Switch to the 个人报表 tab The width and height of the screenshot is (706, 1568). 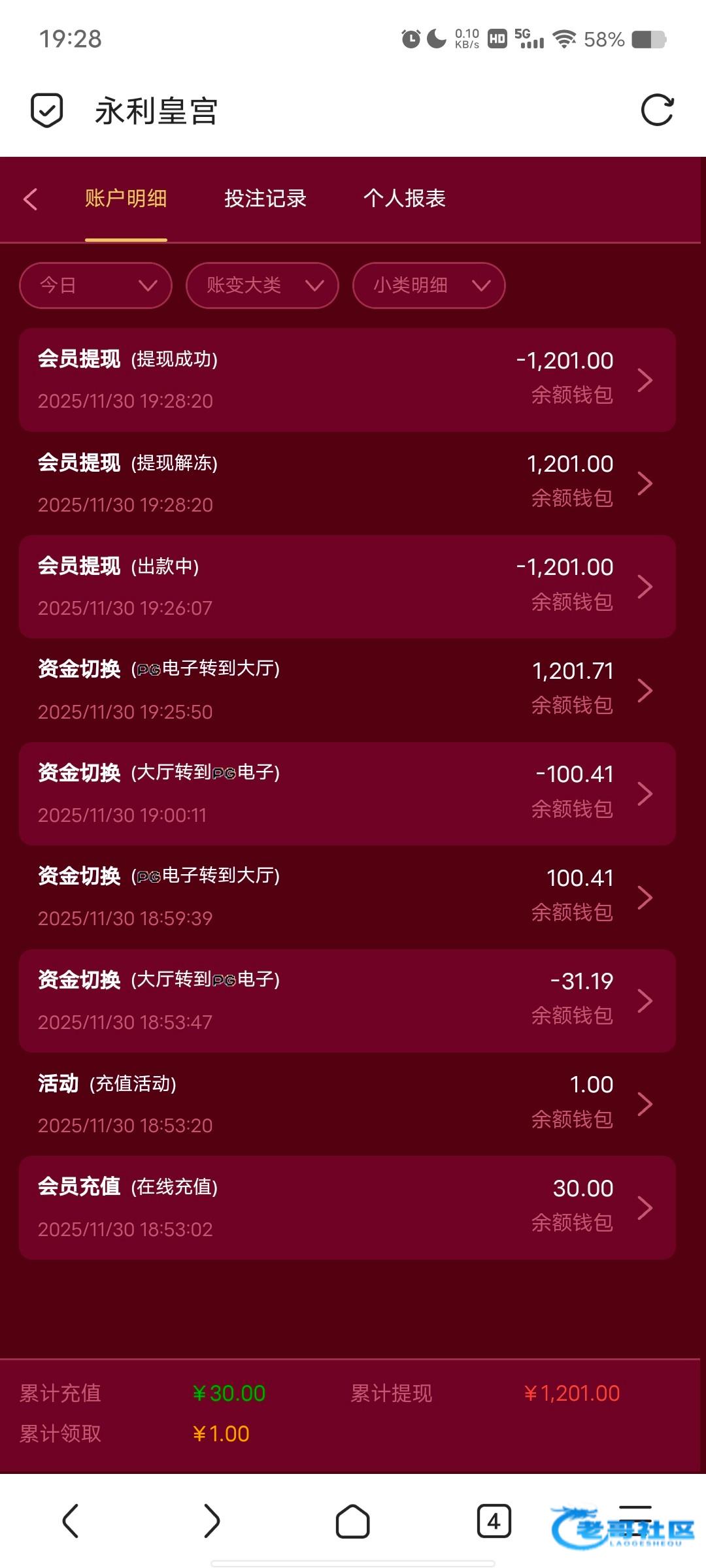point(405,199)
